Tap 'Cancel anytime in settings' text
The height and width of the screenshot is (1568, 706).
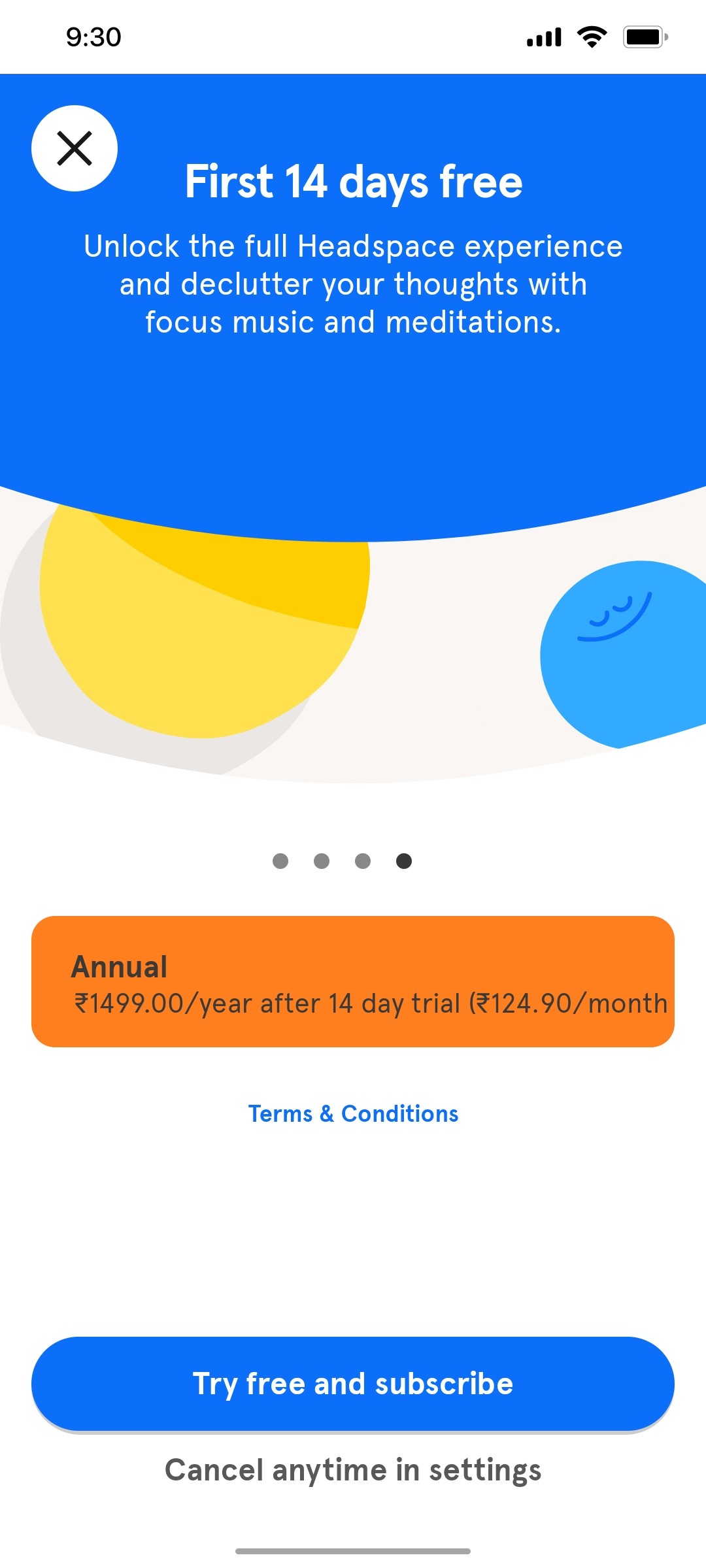353,1470
